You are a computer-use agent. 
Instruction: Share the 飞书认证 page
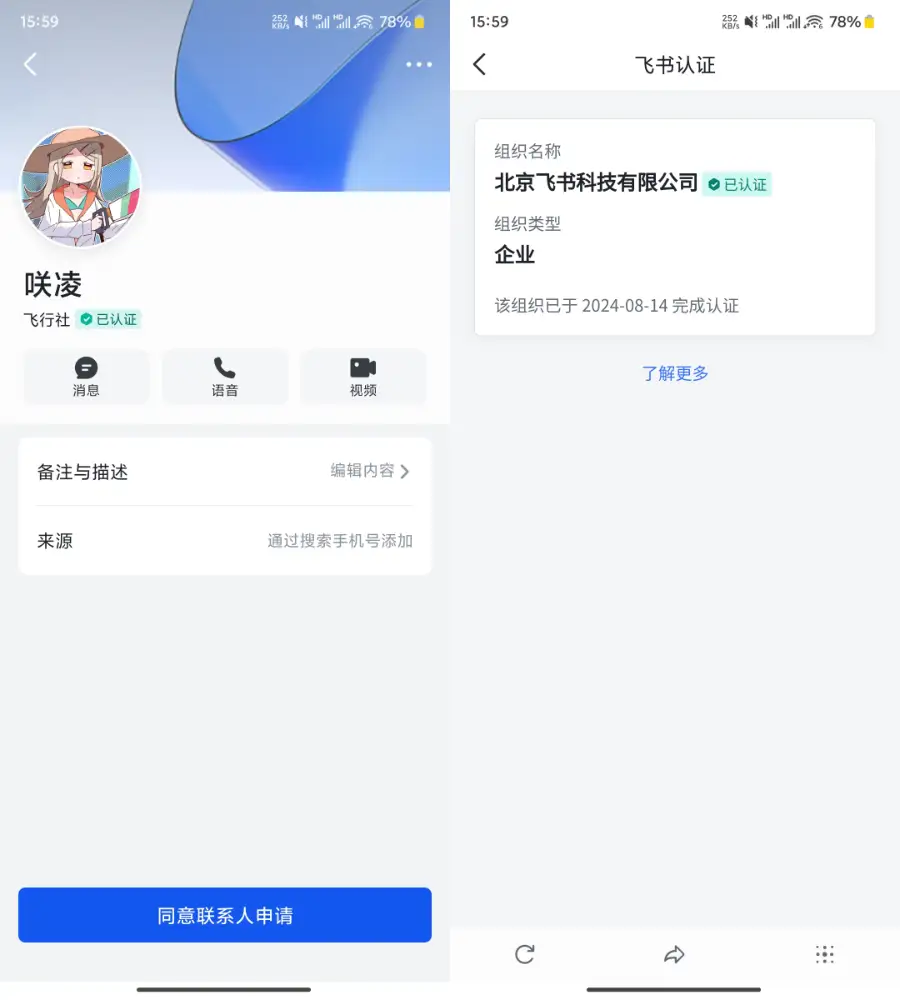(x=674, y=954)
